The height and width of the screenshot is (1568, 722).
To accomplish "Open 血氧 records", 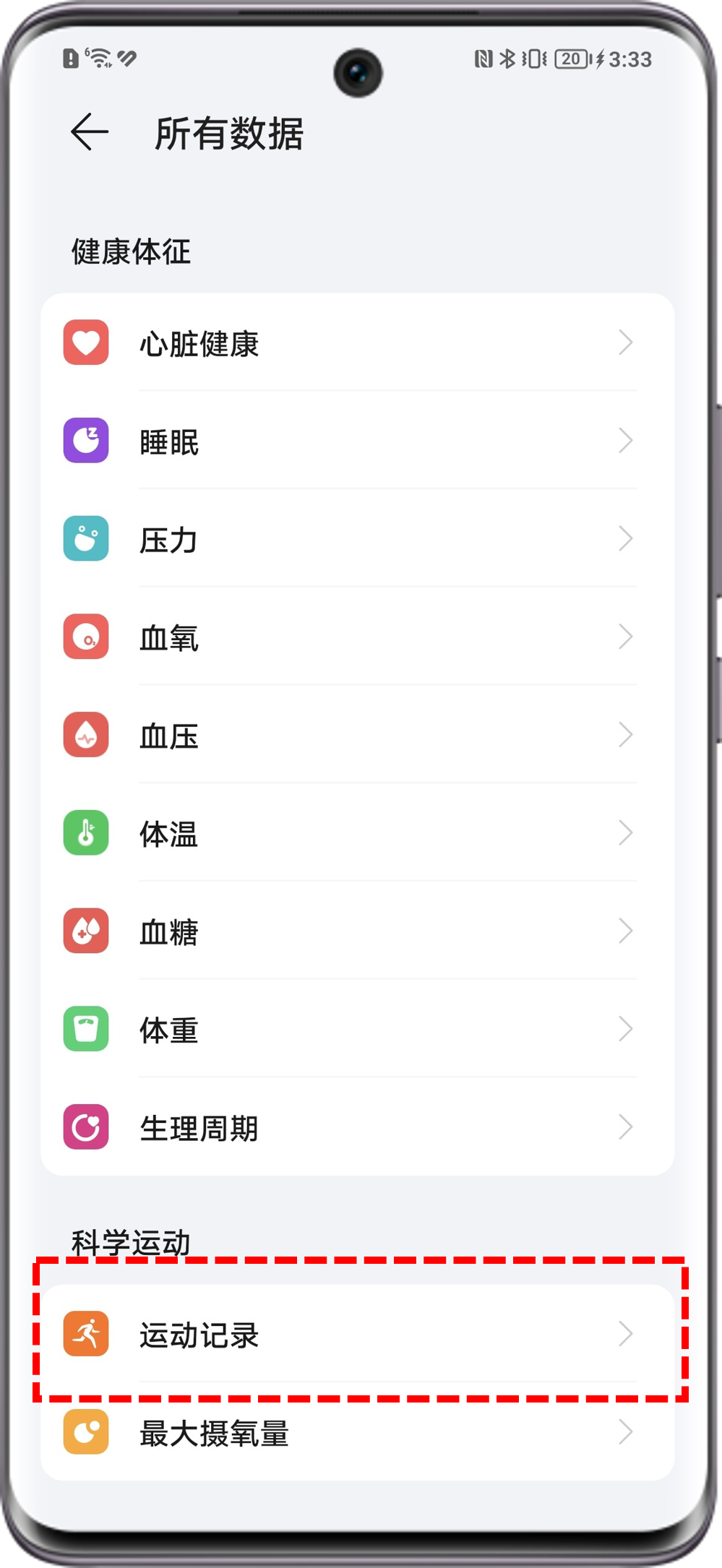I will 357,637.
